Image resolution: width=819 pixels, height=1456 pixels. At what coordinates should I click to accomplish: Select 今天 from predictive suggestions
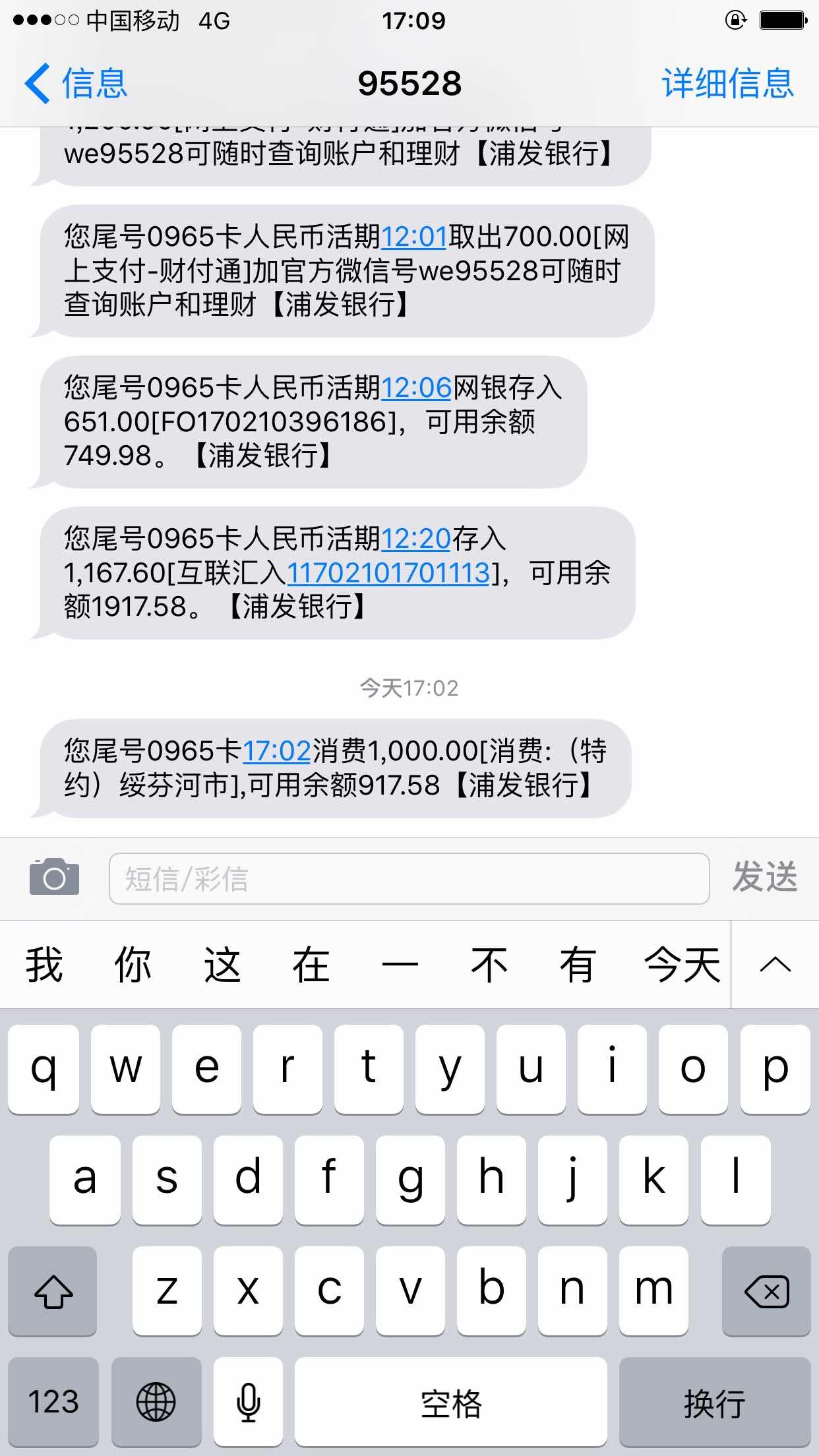coord(682,964)
